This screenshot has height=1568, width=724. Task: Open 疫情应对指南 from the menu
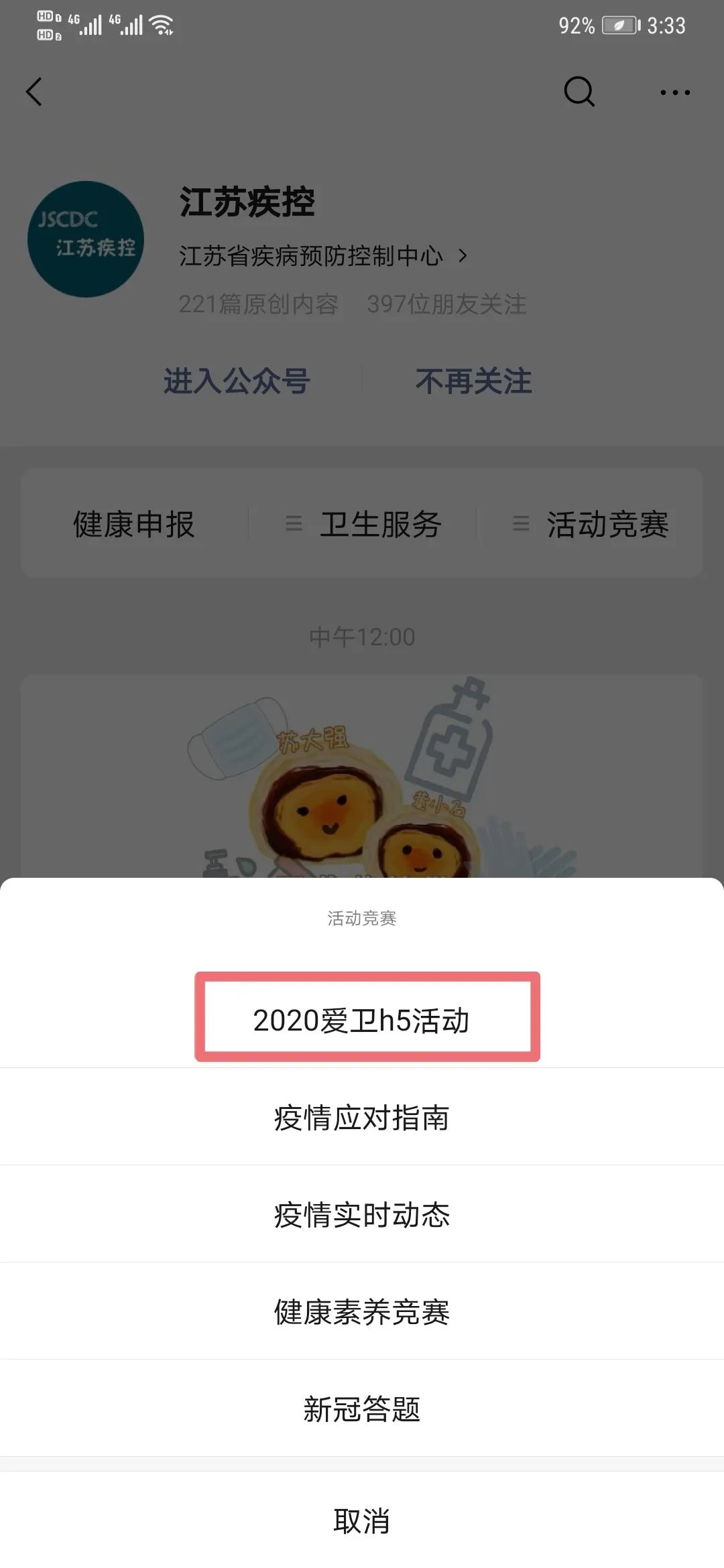[362, 1118]
